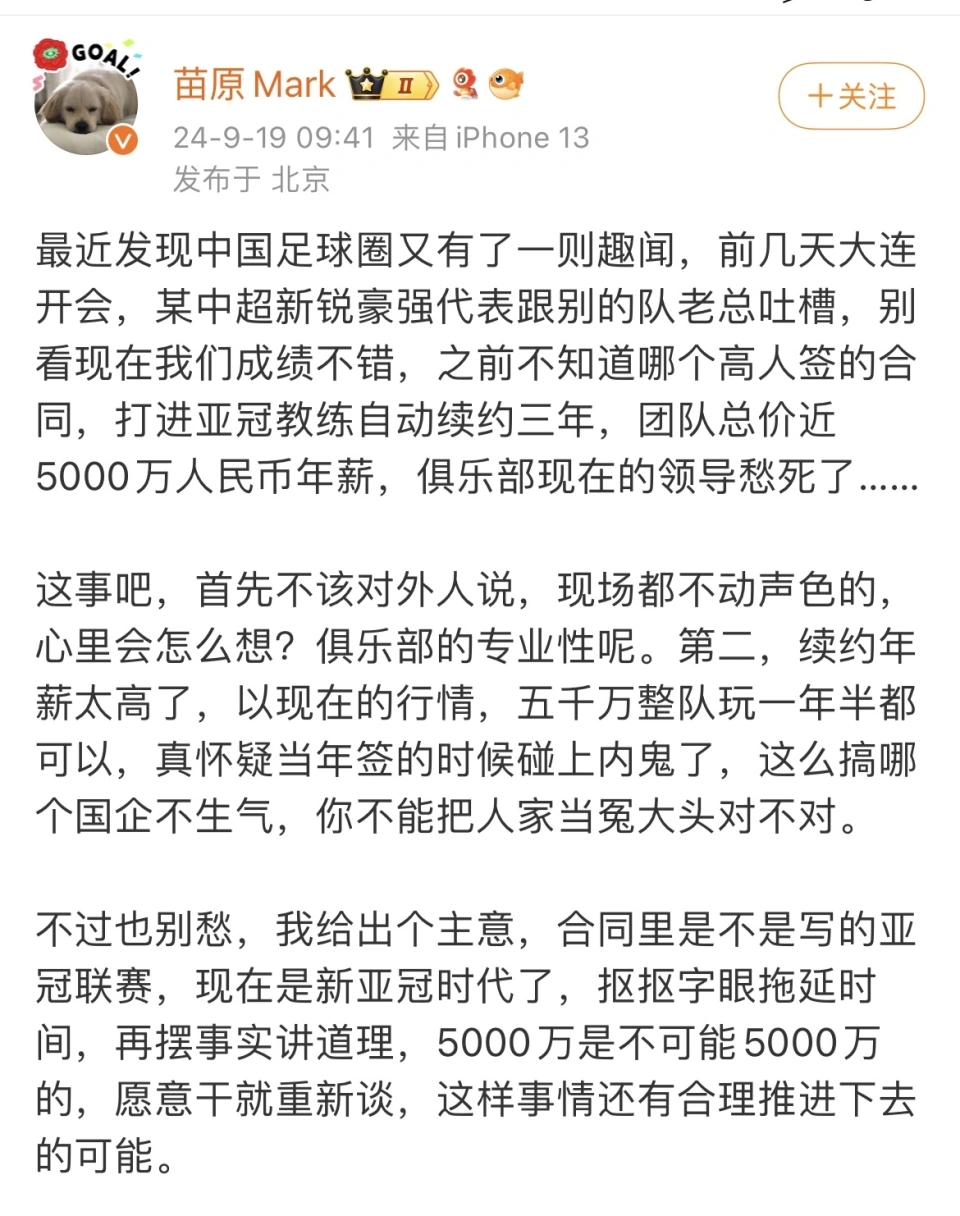Screen dimensions: 960x1216
Task: Follow 苗原Mark with the 关注 button
Action: pos(851,96)
